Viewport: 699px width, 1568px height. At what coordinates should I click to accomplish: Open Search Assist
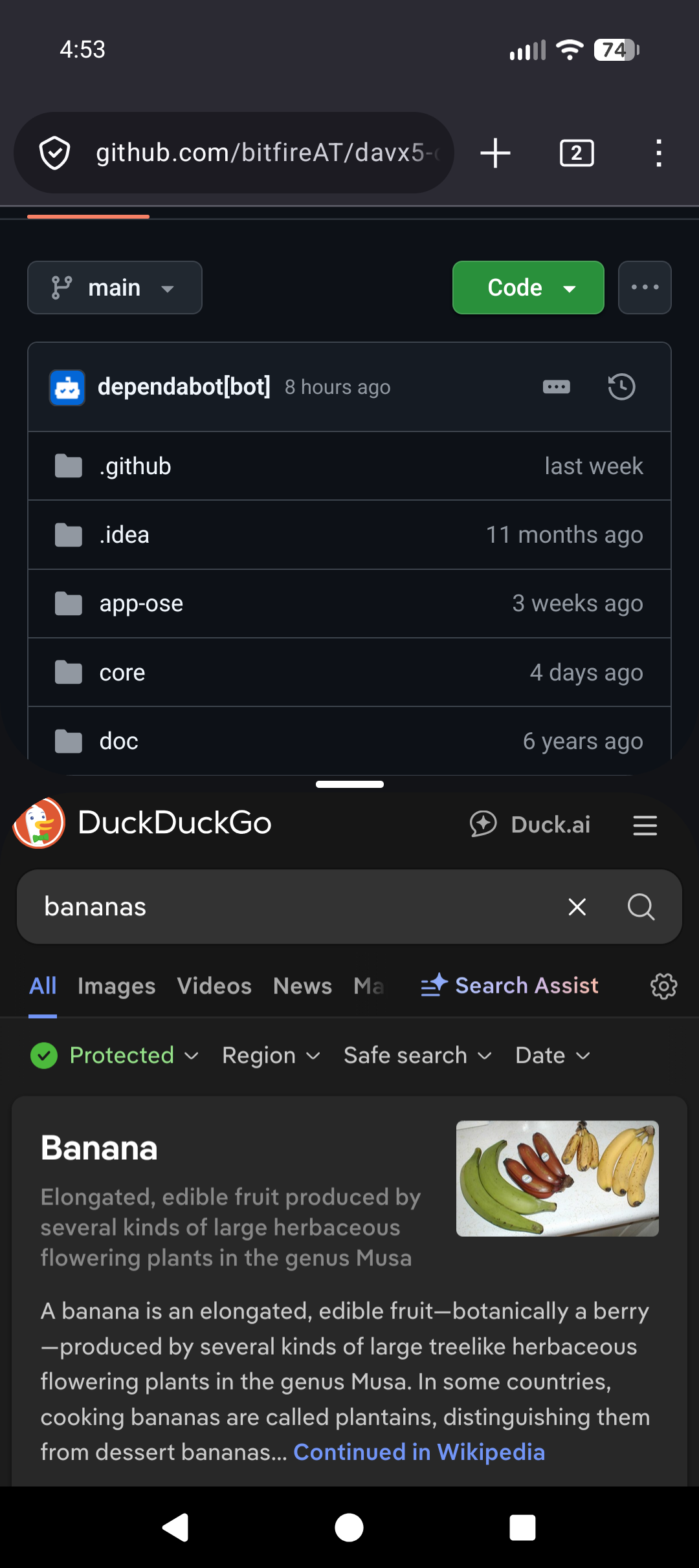click(x=510, y=986)
